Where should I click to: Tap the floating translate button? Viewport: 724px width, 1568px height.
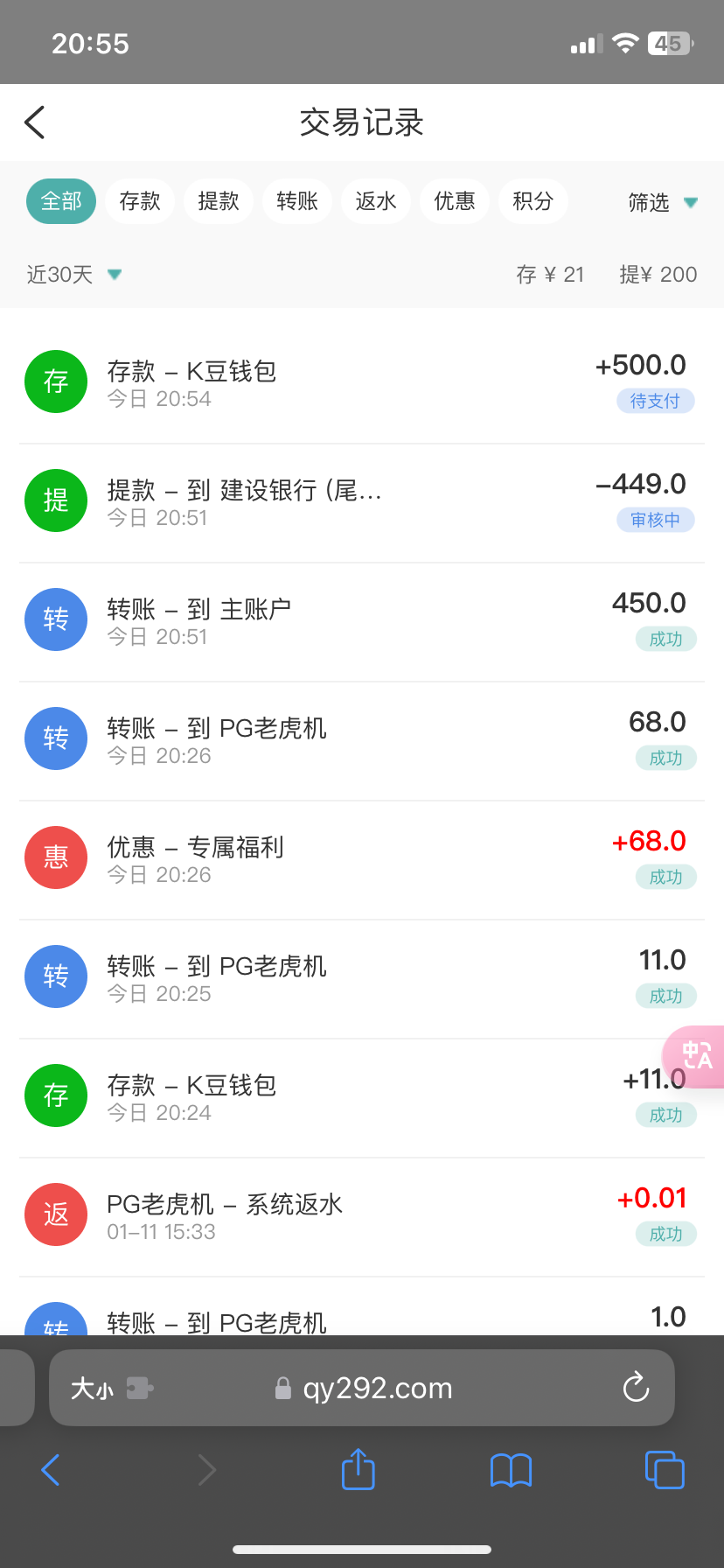695,1056
